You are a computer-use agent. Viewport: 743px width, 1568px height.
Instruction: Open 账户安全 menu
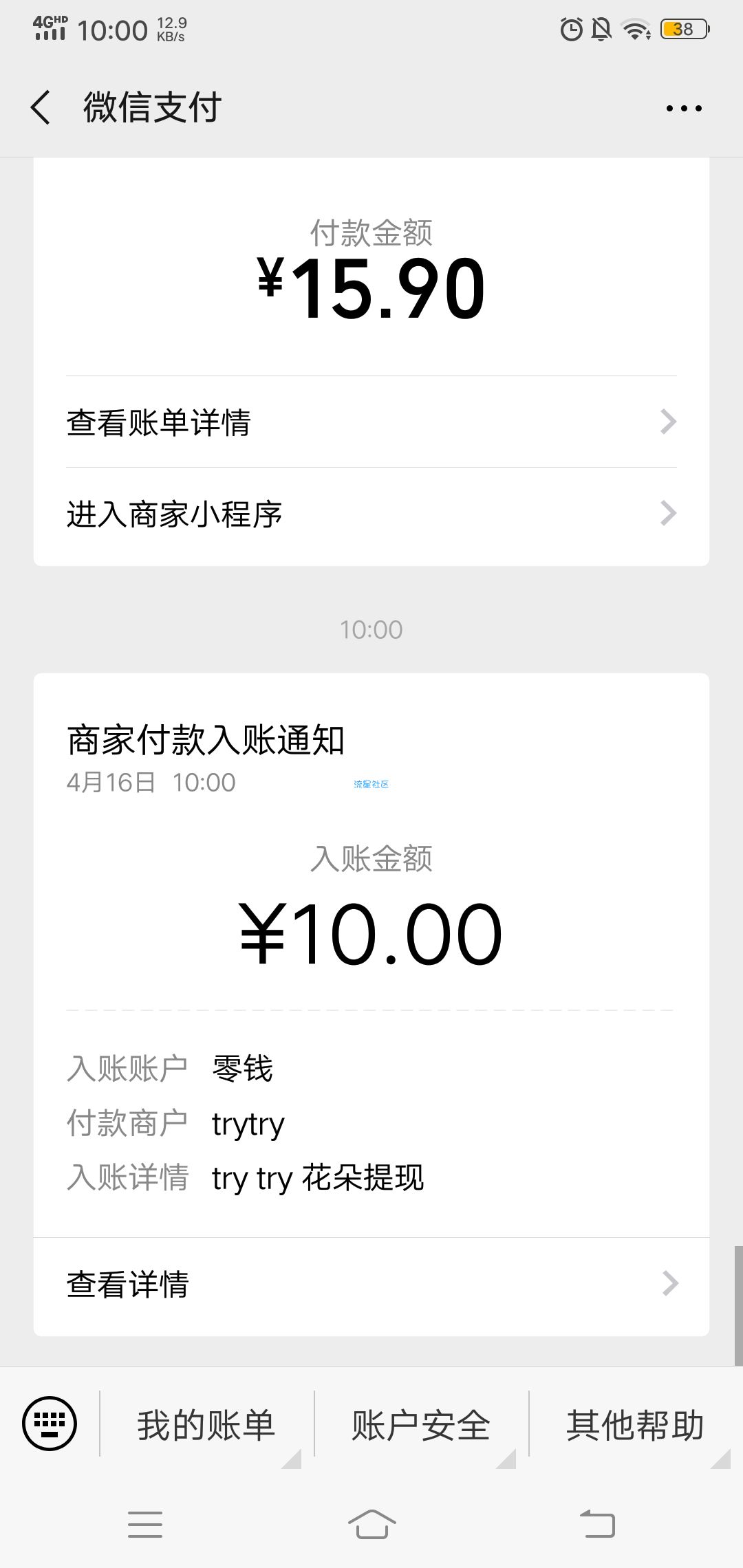421,1424
